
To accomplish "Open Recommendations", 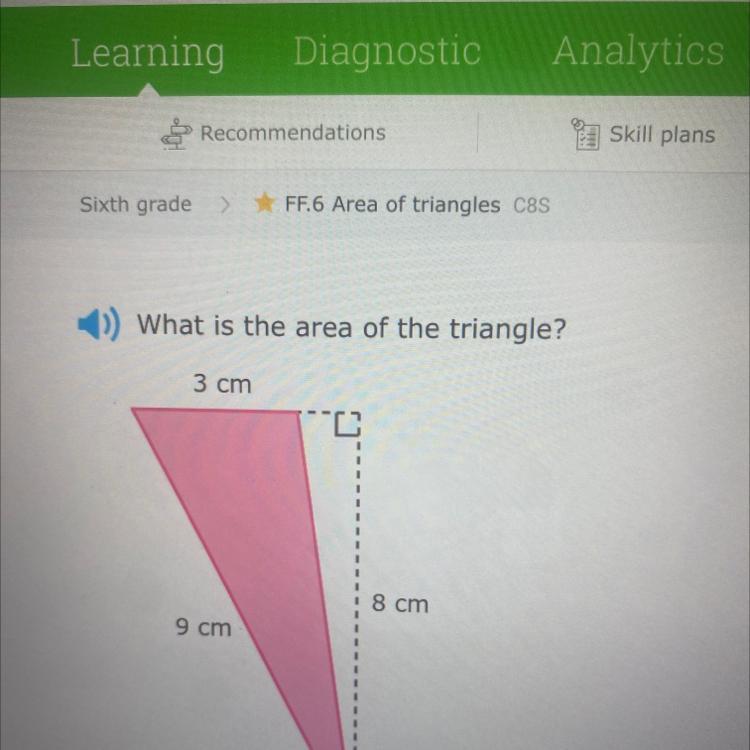I will (275, 133).
